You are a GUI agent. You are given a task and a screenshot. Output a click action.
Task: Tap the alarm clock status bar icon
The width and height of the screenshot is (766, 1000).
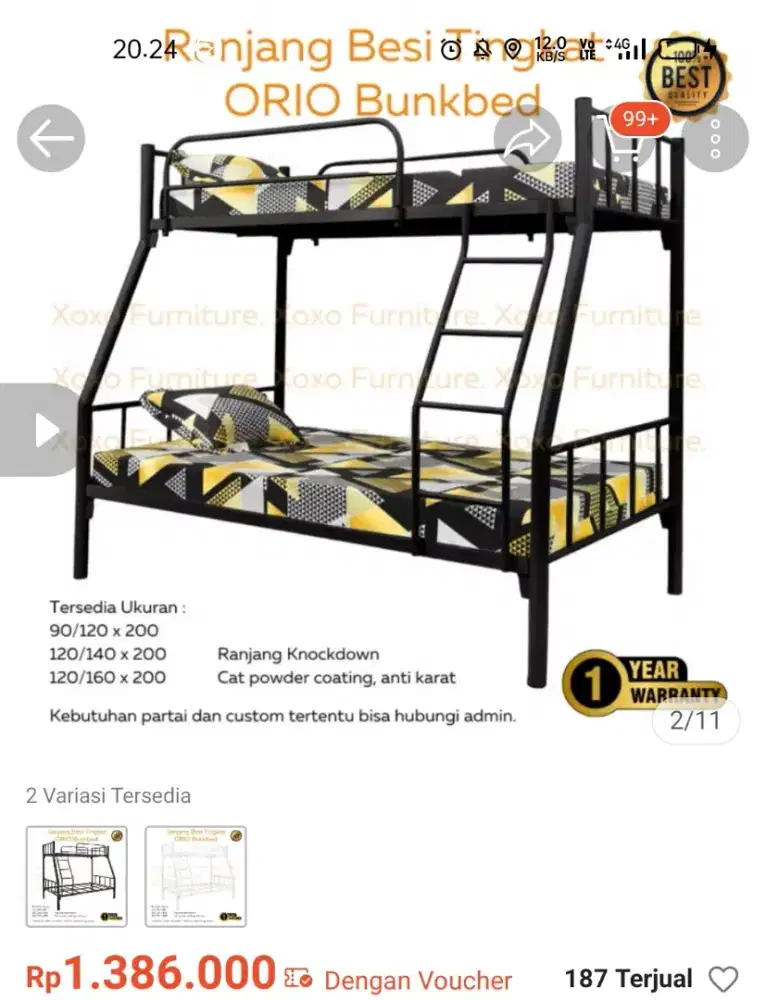tap(451, 46)
